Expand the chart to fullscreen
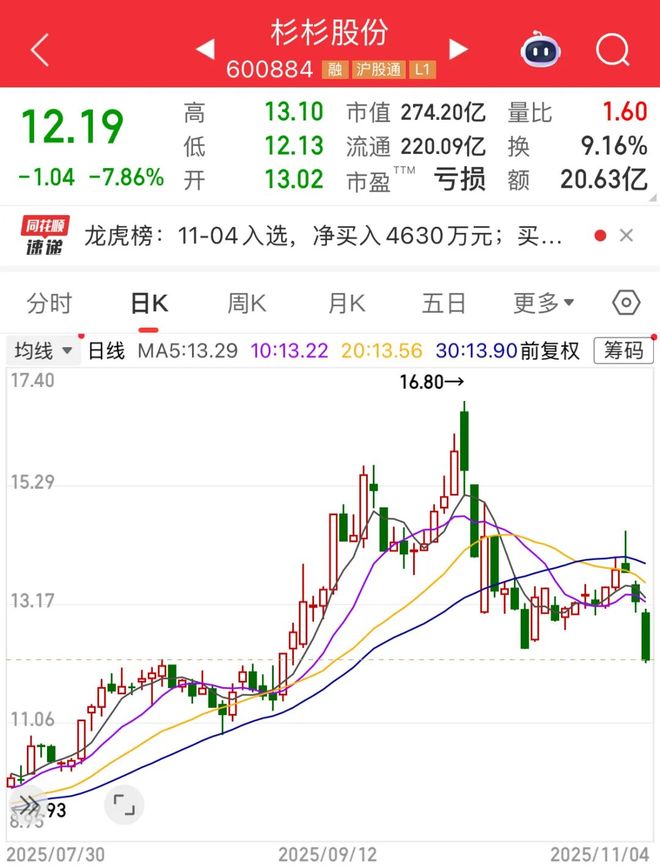This screenshot has height=868, width=660. [x=122, y=805]
